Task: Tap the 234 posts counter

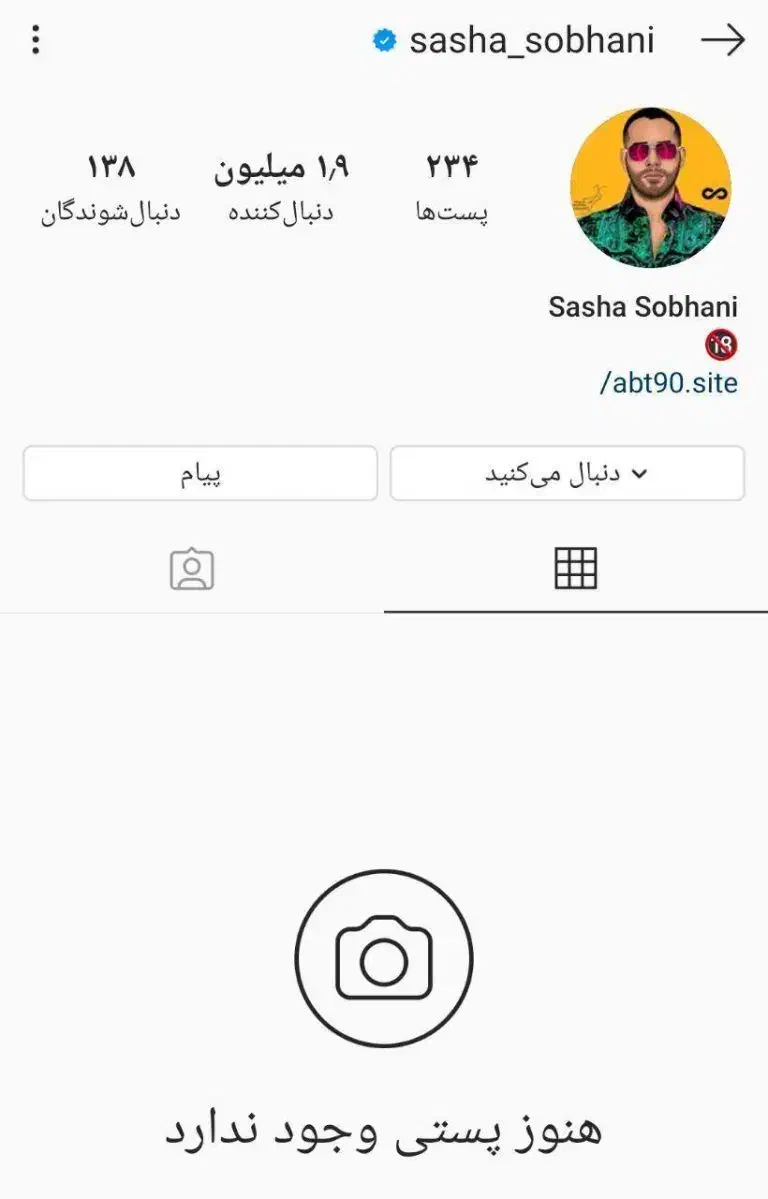Action: click(452, 185)
